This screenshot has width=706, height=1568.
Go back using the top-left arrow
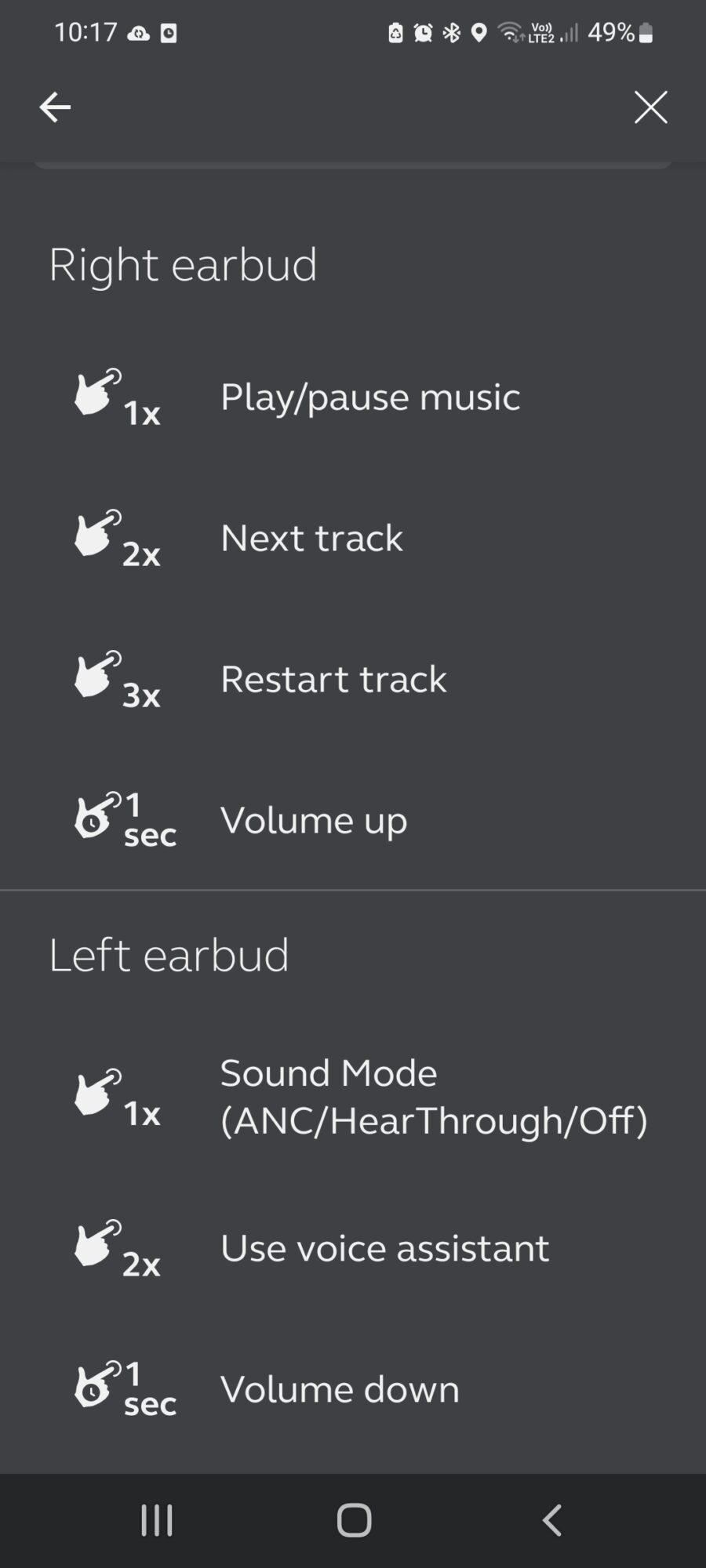[55, 107]
